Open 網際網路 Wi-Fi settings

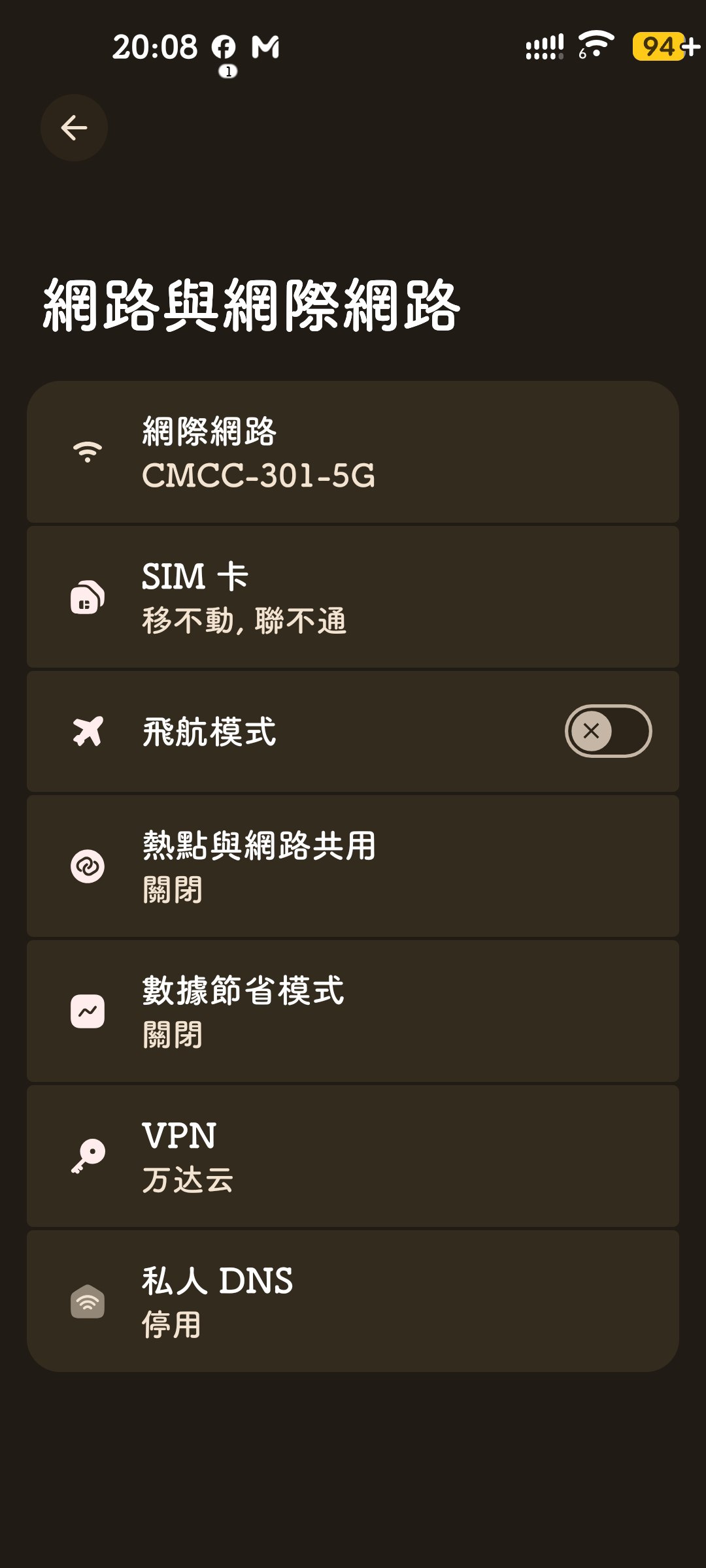353,452
